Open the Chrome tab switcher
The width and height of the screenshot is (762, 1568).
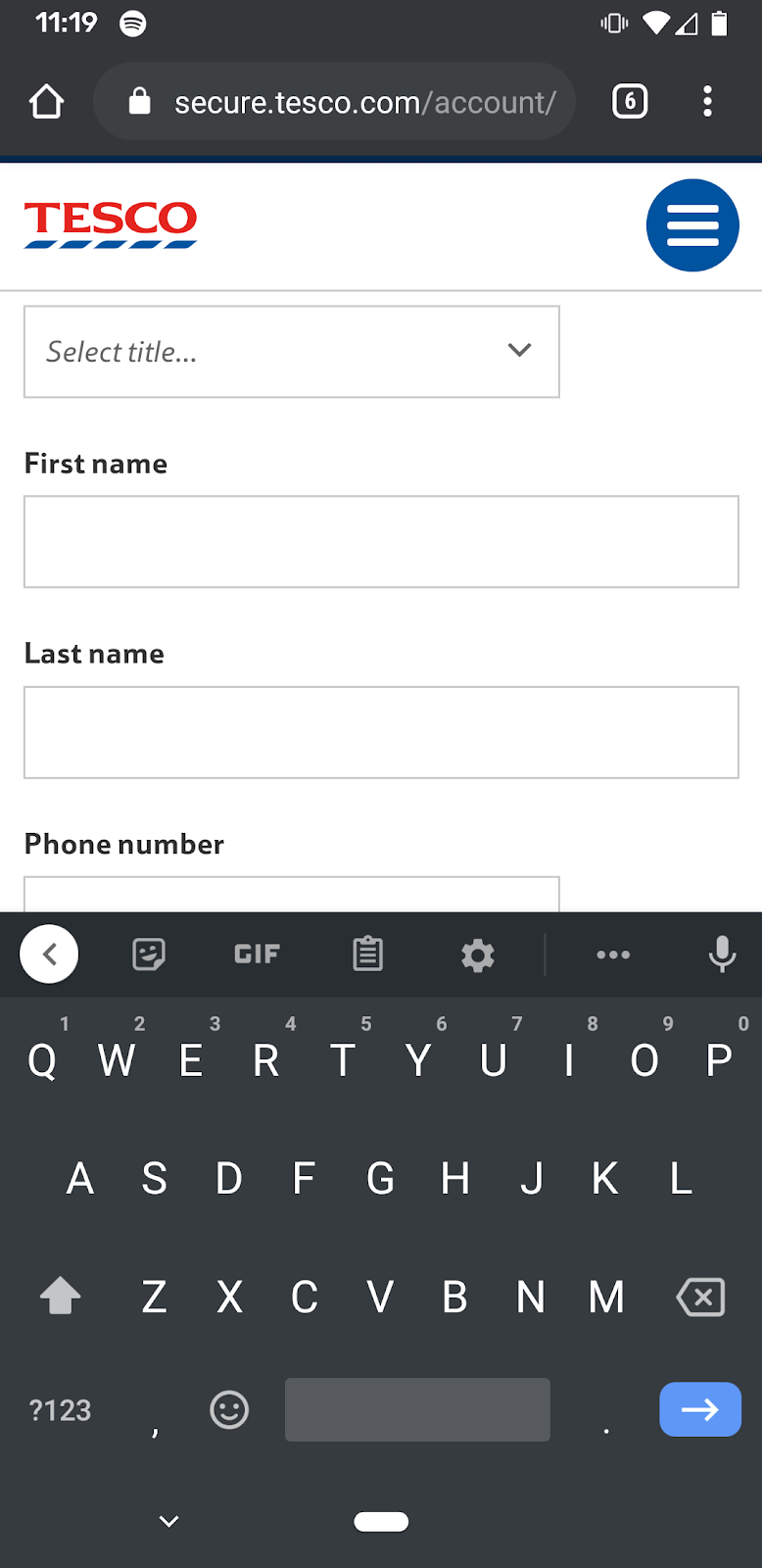(630, 101)
